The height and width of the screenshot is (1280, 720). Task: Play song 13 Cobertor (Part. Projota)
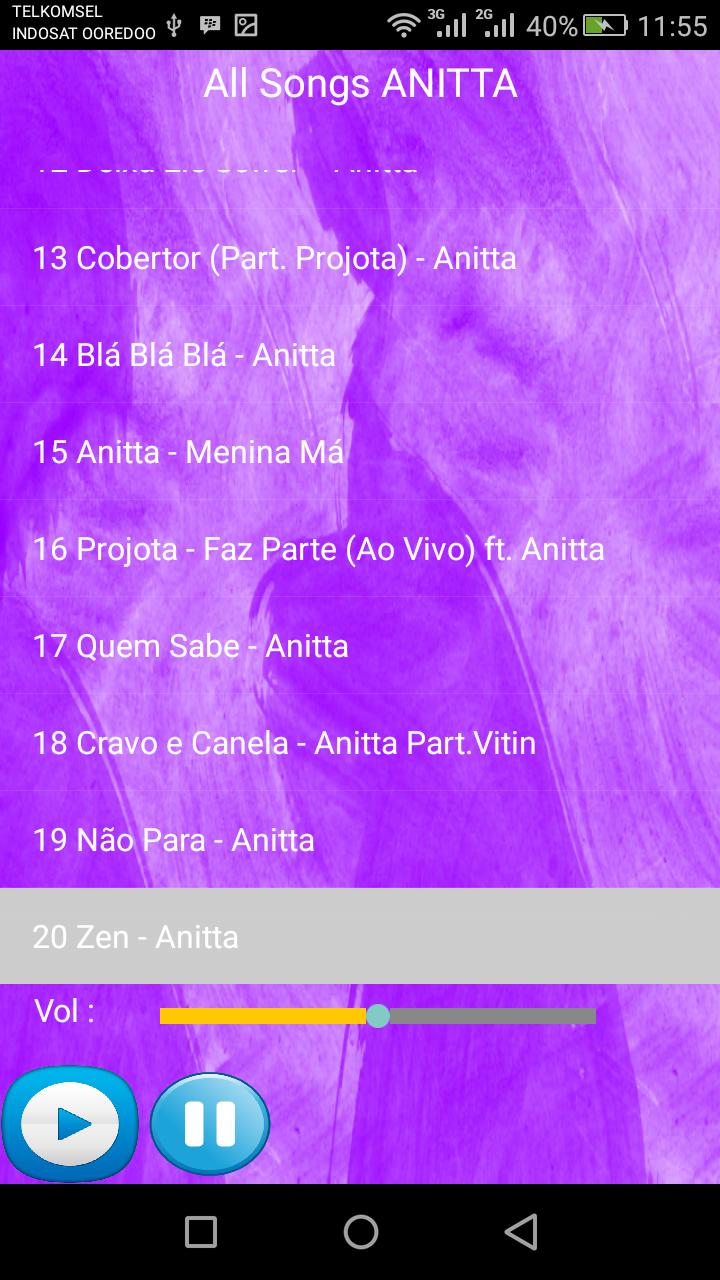(x=360, y=258)
